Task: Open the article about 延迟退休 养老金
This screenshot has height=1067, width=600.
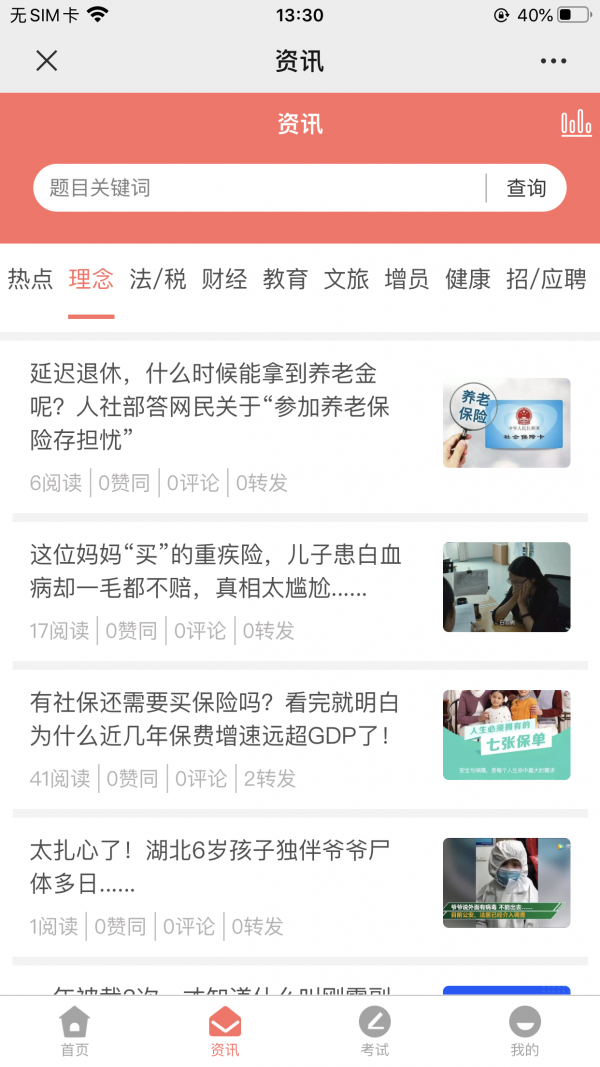Action: 300,426
